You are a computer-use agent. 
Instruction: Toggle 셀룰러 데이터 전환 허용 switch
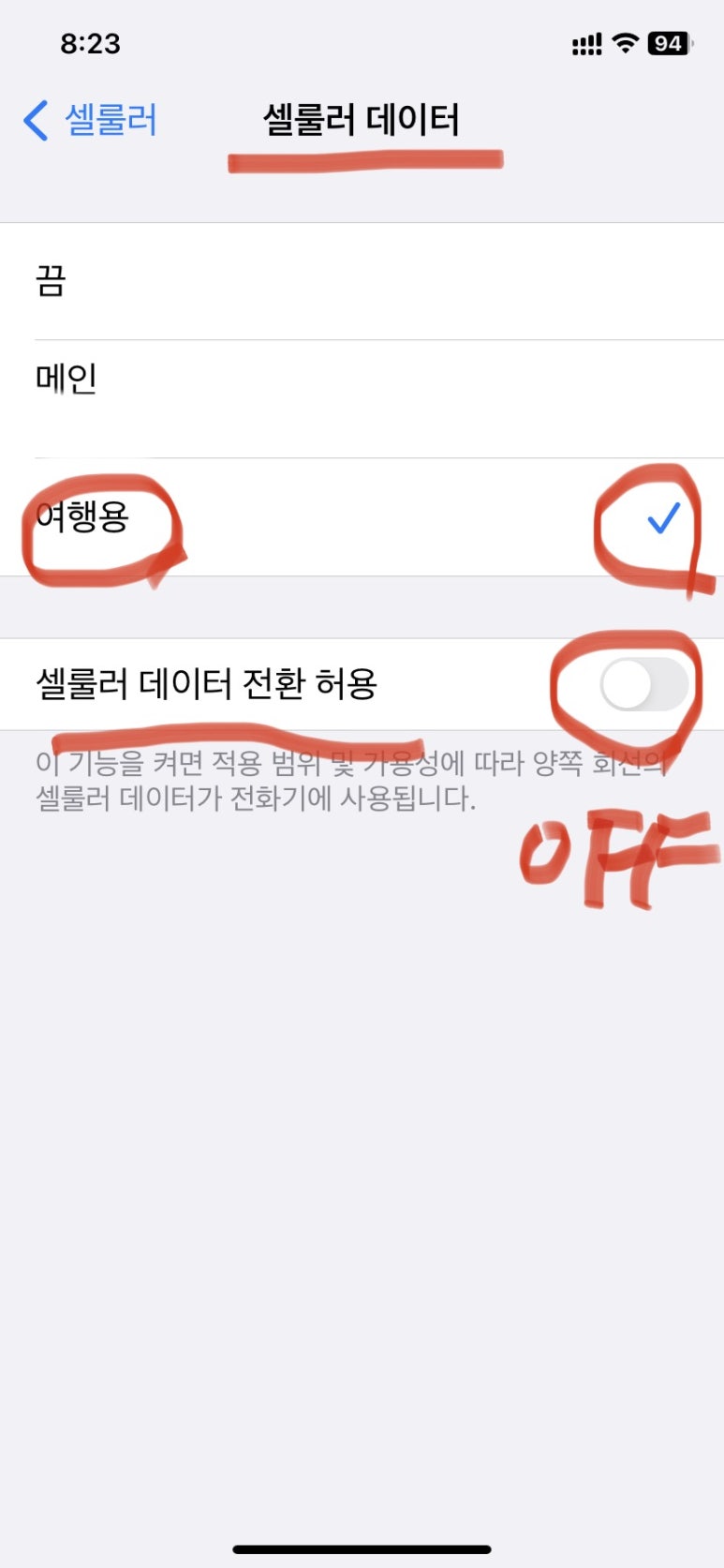[x=644, y=685]
